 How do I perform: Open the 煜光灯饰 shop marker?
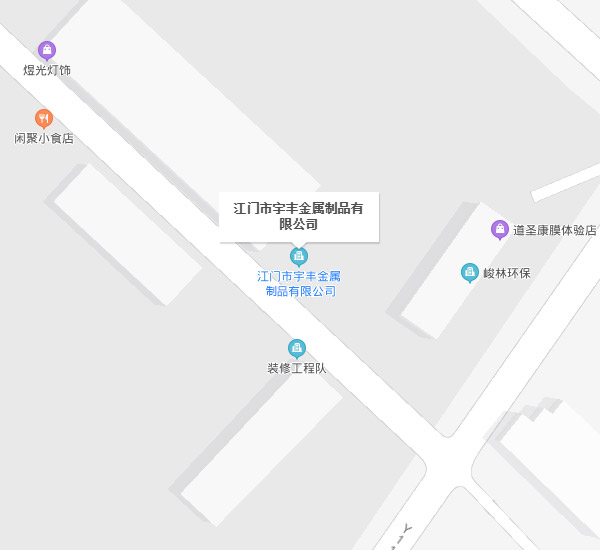tap(47, 50)
